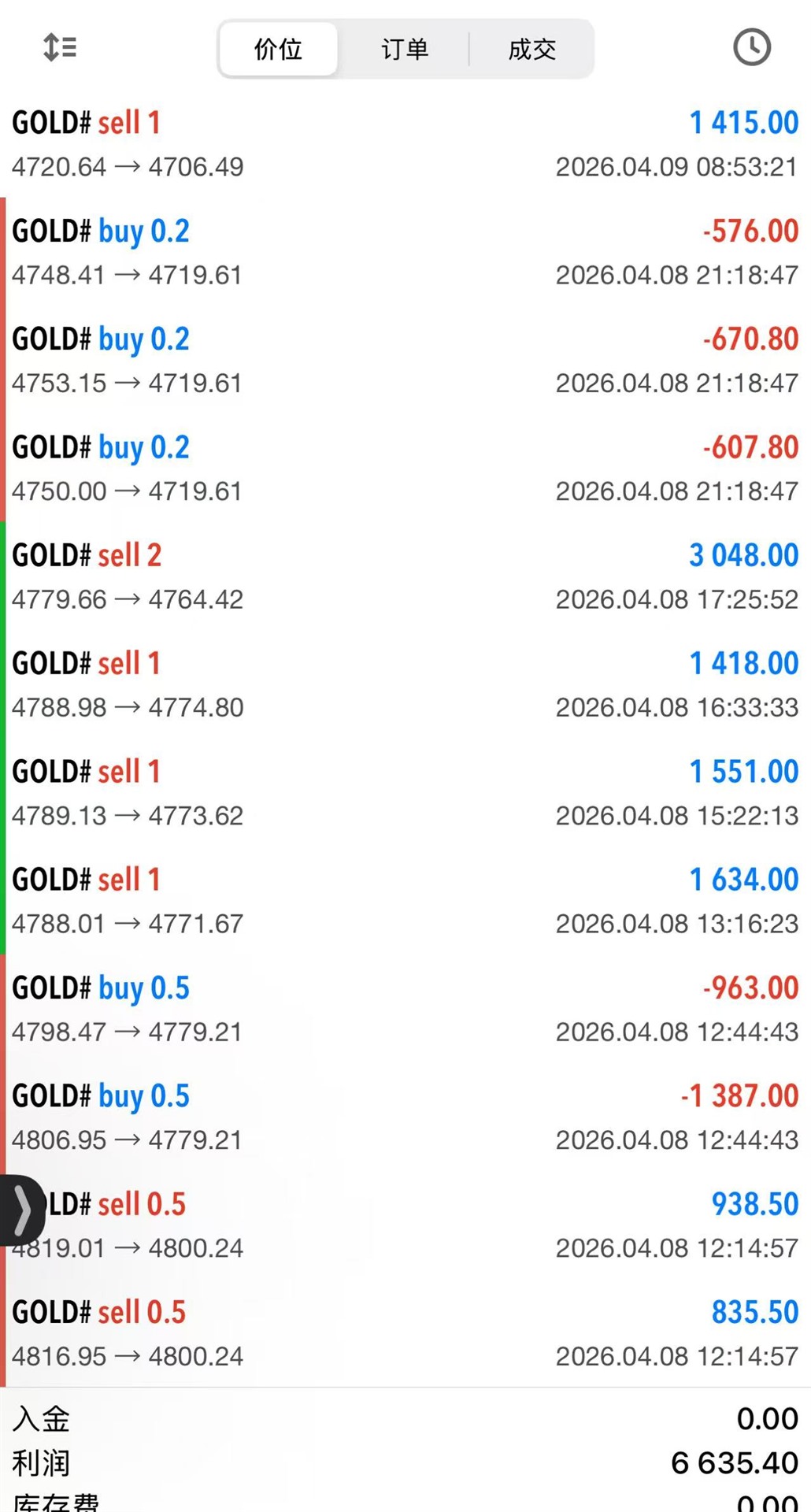The width and height of the screenshot is (811, 1512).
Task: View the buy 0.5 trade losing -1 387.00
Action: tap(405, 1117)
